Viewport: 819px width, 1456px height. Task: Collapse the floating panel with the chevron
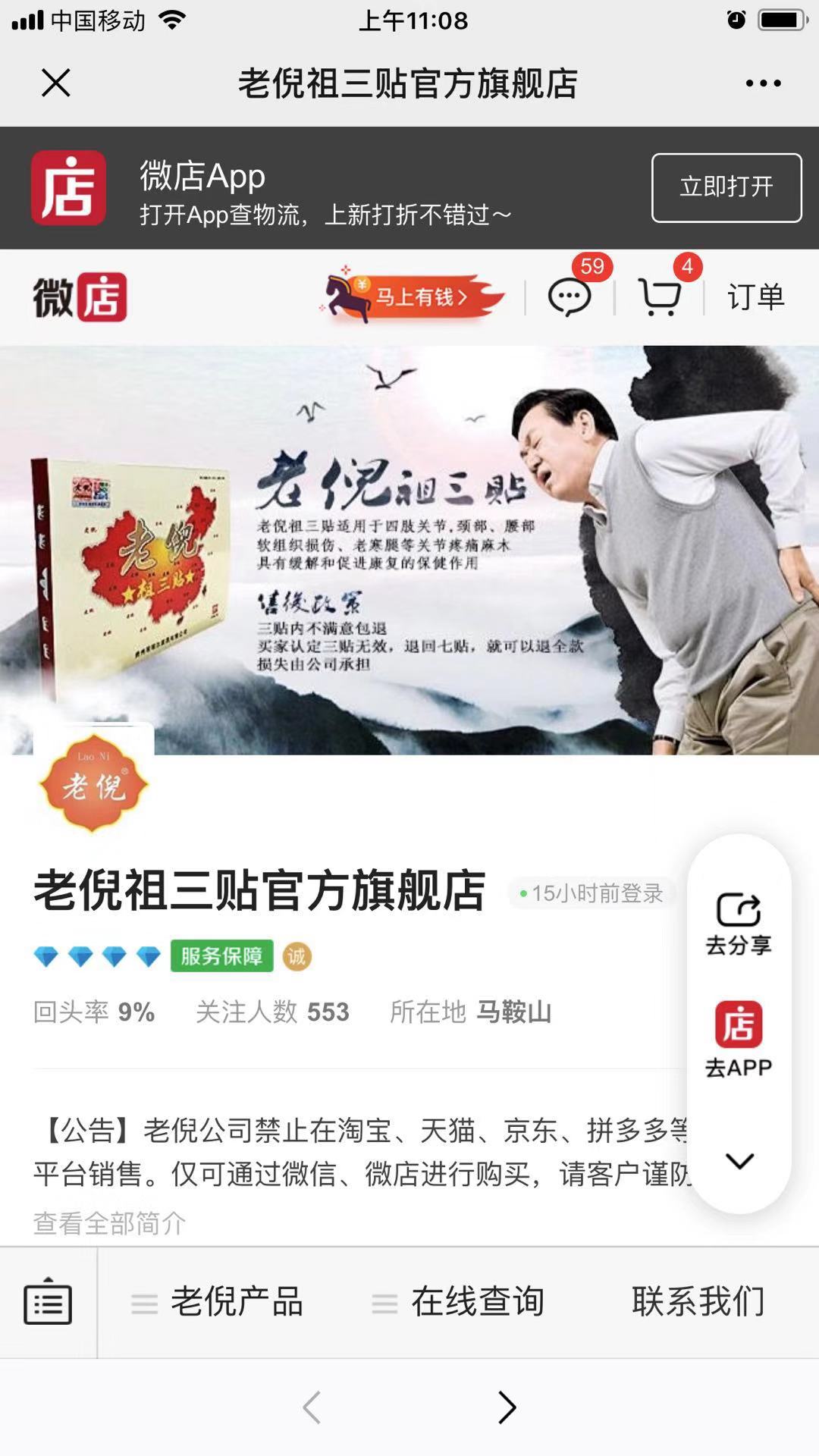pyautogui.click(x=739, y=1160)
